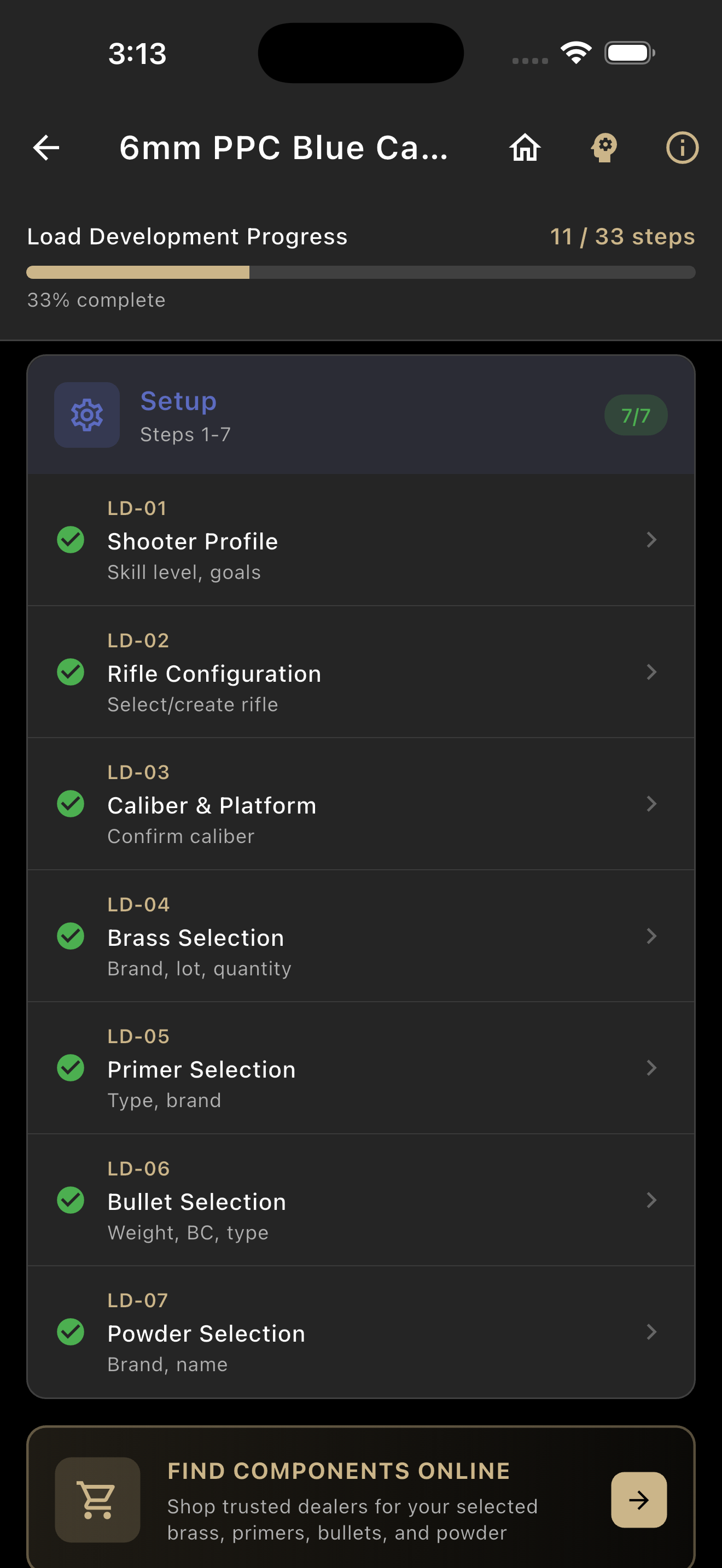Open the AI assistant head icon
The image size is (722, 1568).
tap(604, 147)
